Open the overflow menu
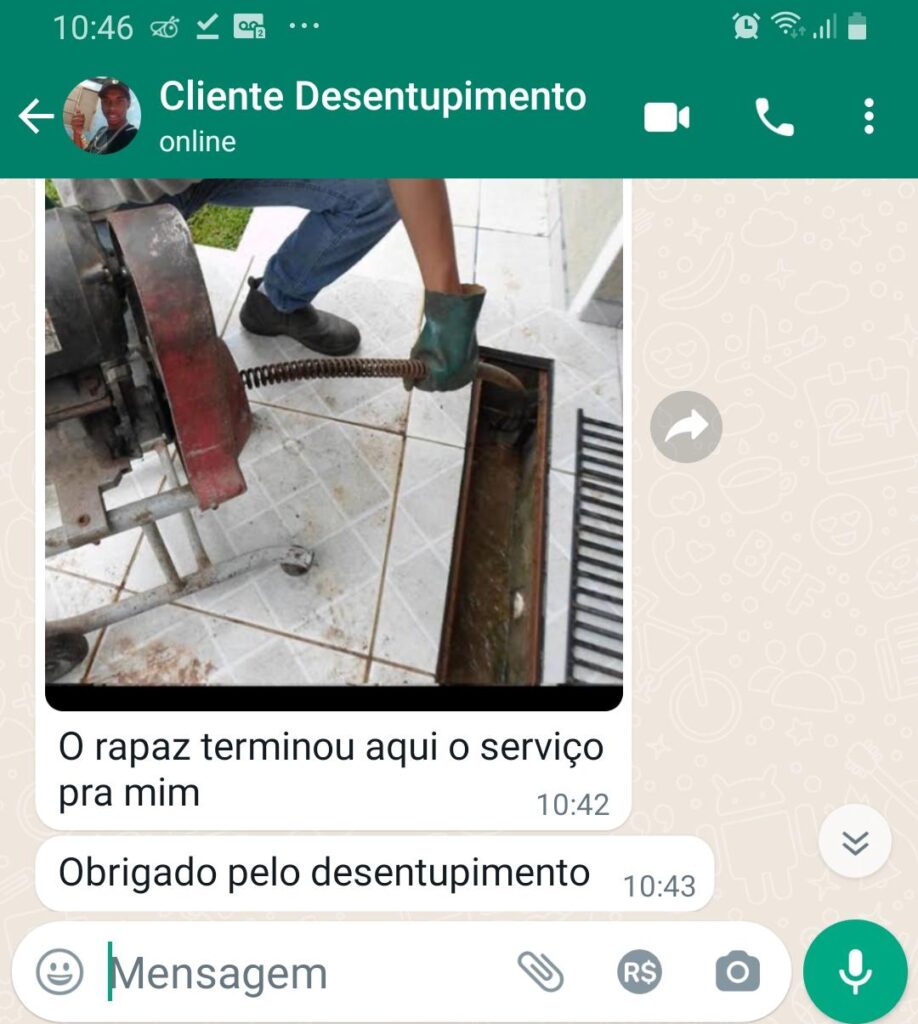 coord(868,117)
